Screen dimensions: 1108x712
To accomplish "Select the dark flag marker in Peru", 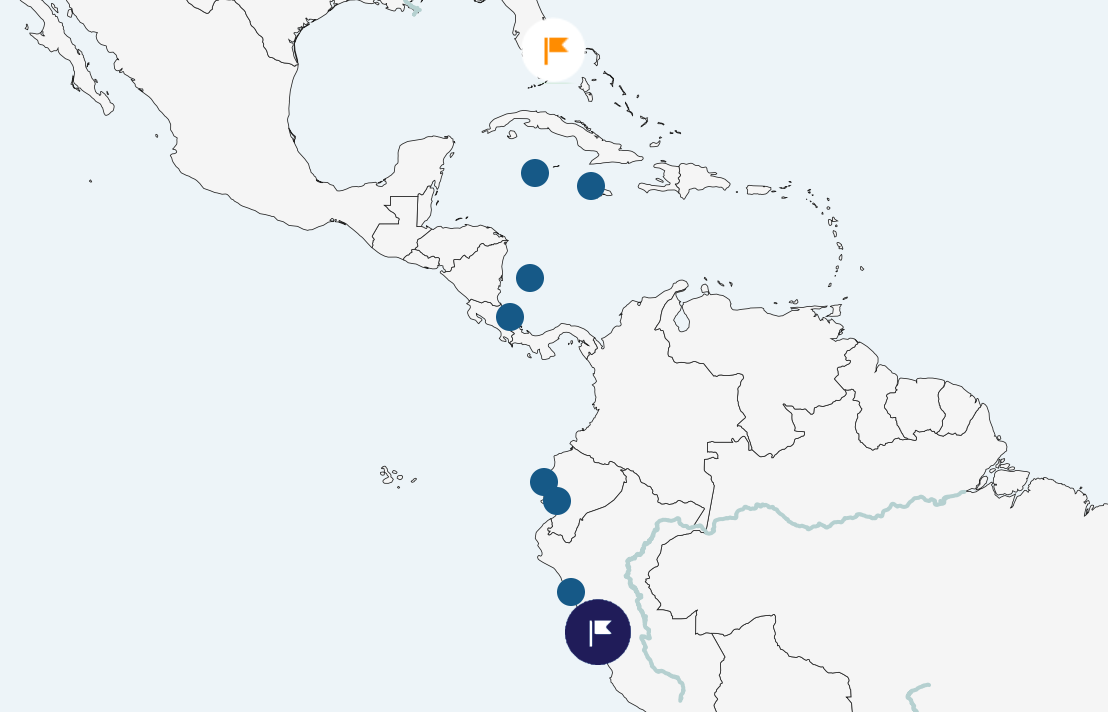I will (598, 632).
